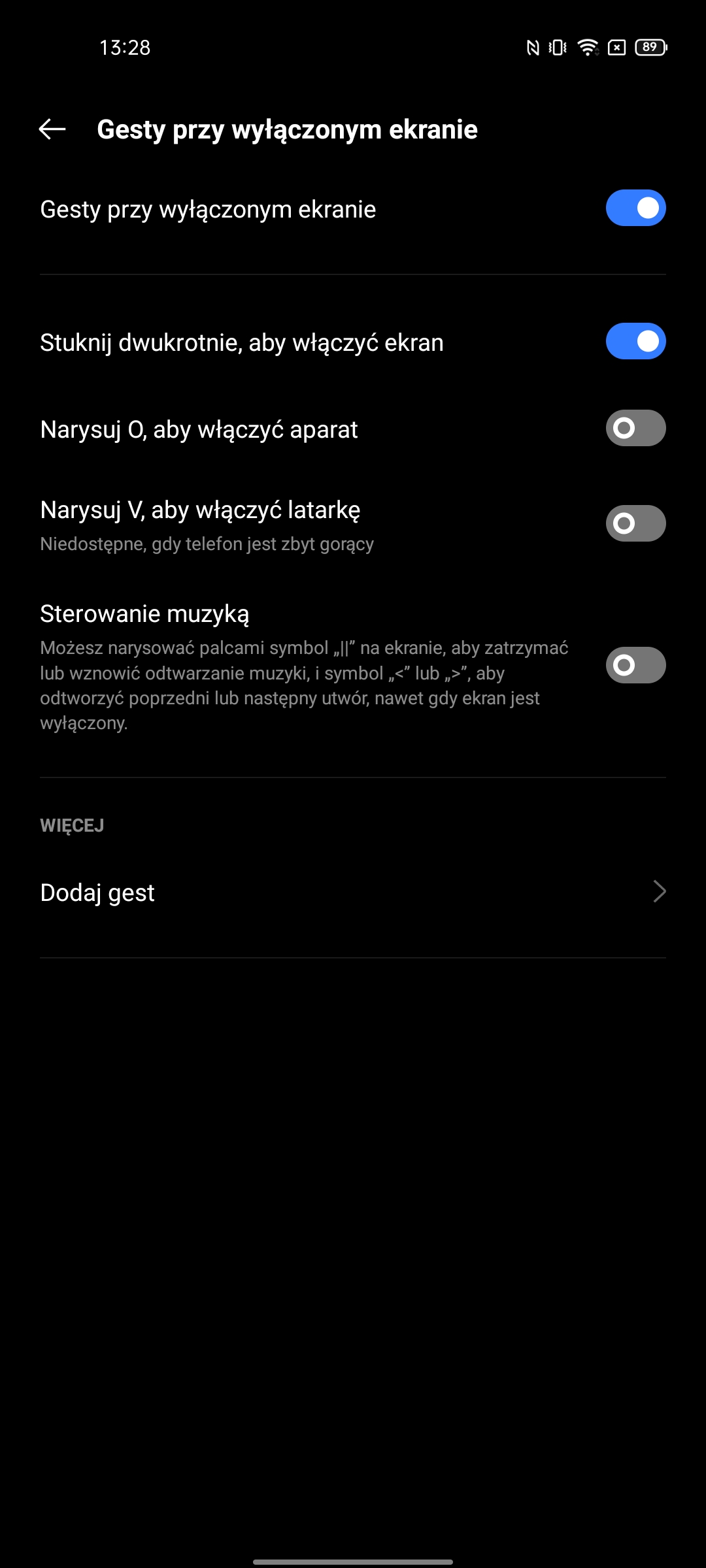
Task: Disable Stuknij dwukrotnie, aby włączyć ekran
Action: (x=635, y=341)
